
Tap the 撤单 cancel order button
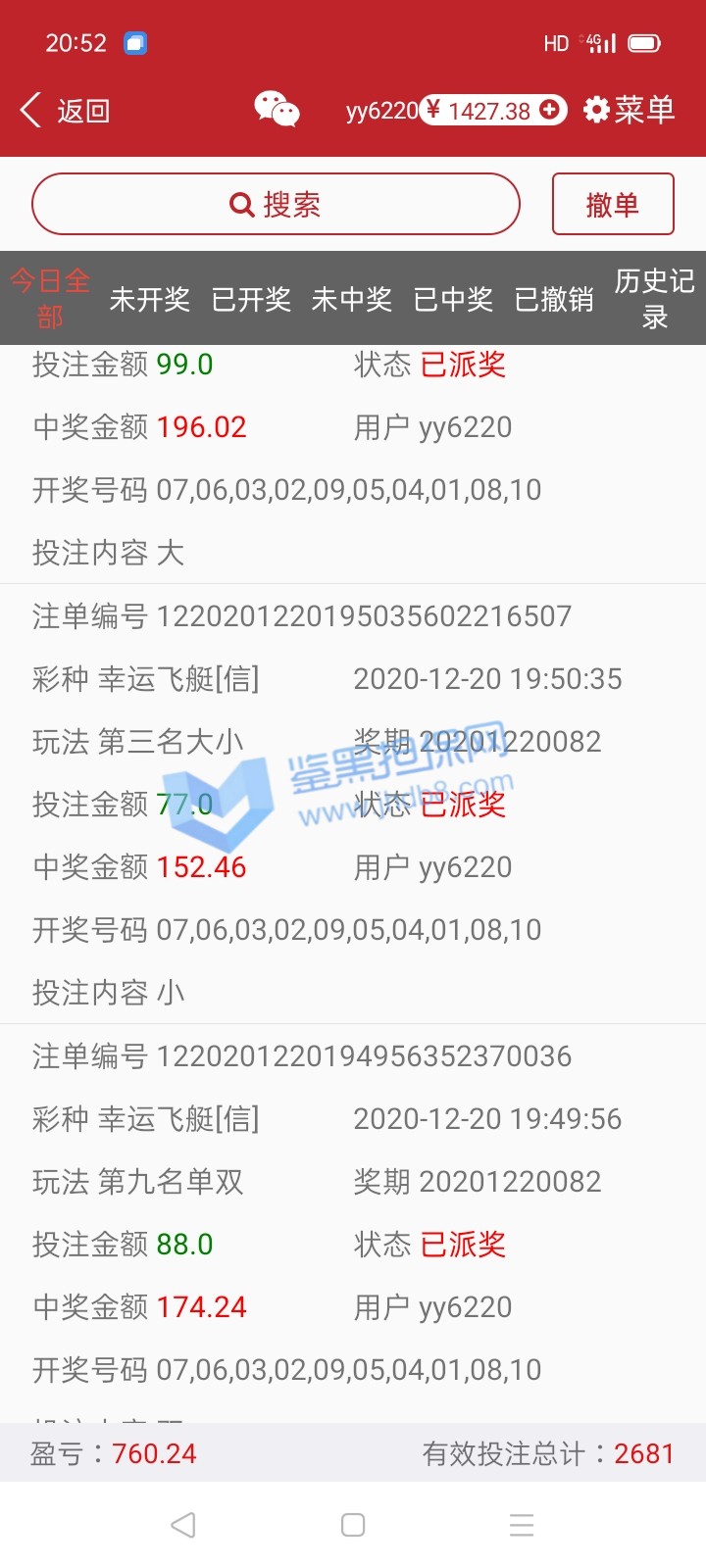coord(613,204)
